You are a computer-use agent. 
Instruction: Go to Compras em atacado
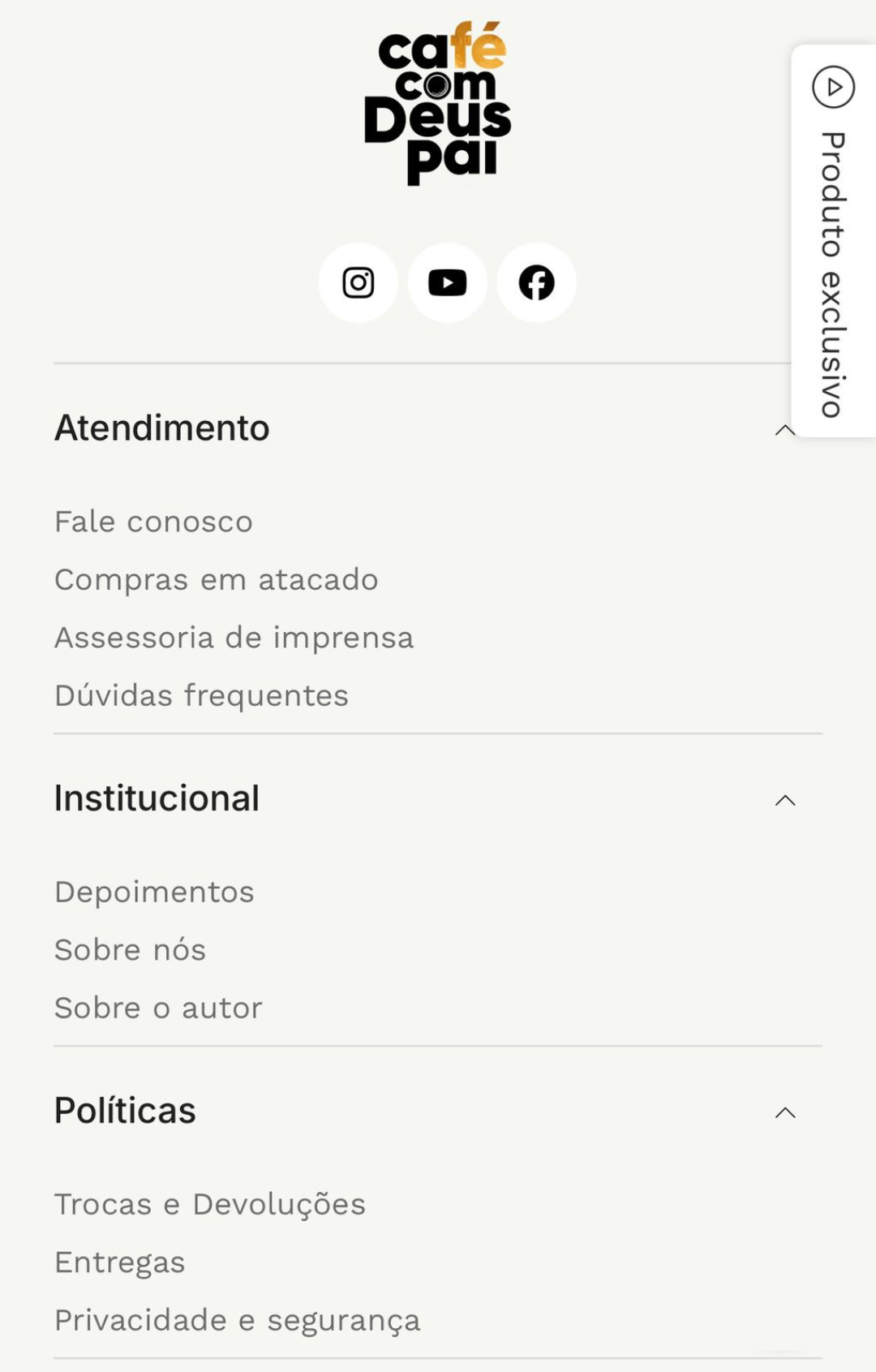216,580
